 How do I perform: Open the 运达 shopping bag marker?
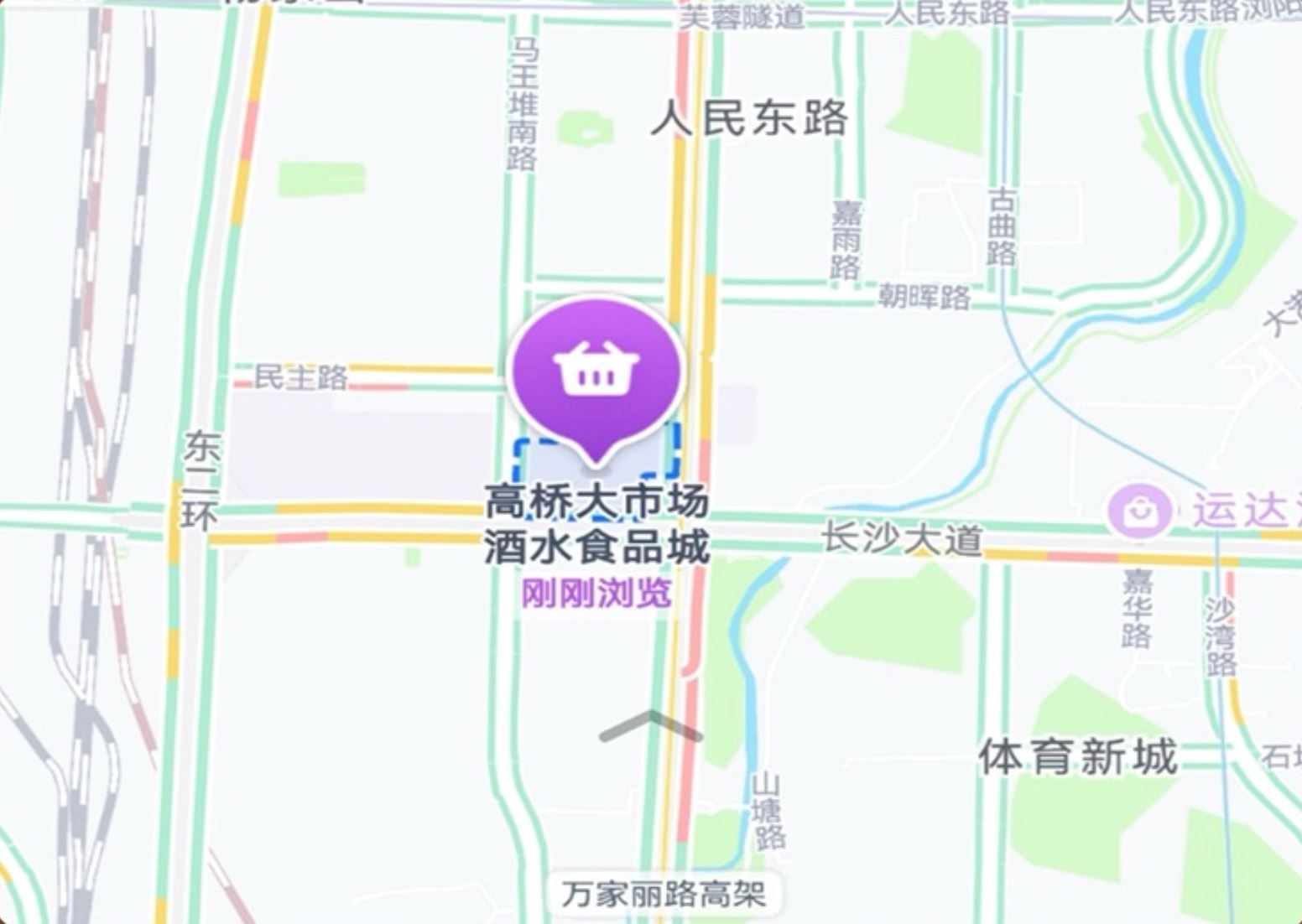click(1138, 511)
